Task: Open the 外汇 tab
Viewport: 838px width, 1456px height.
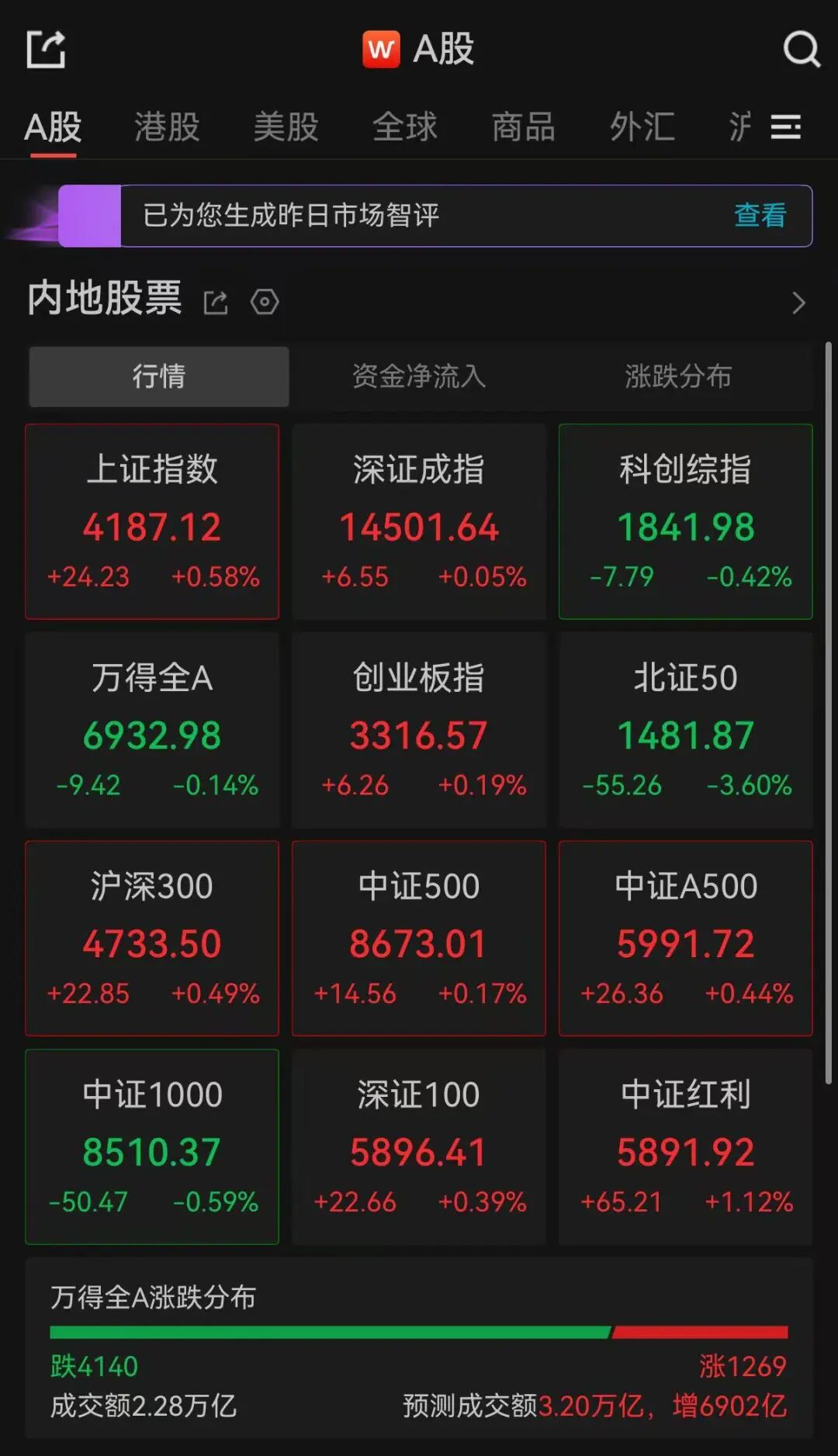Action: point(642,126)
